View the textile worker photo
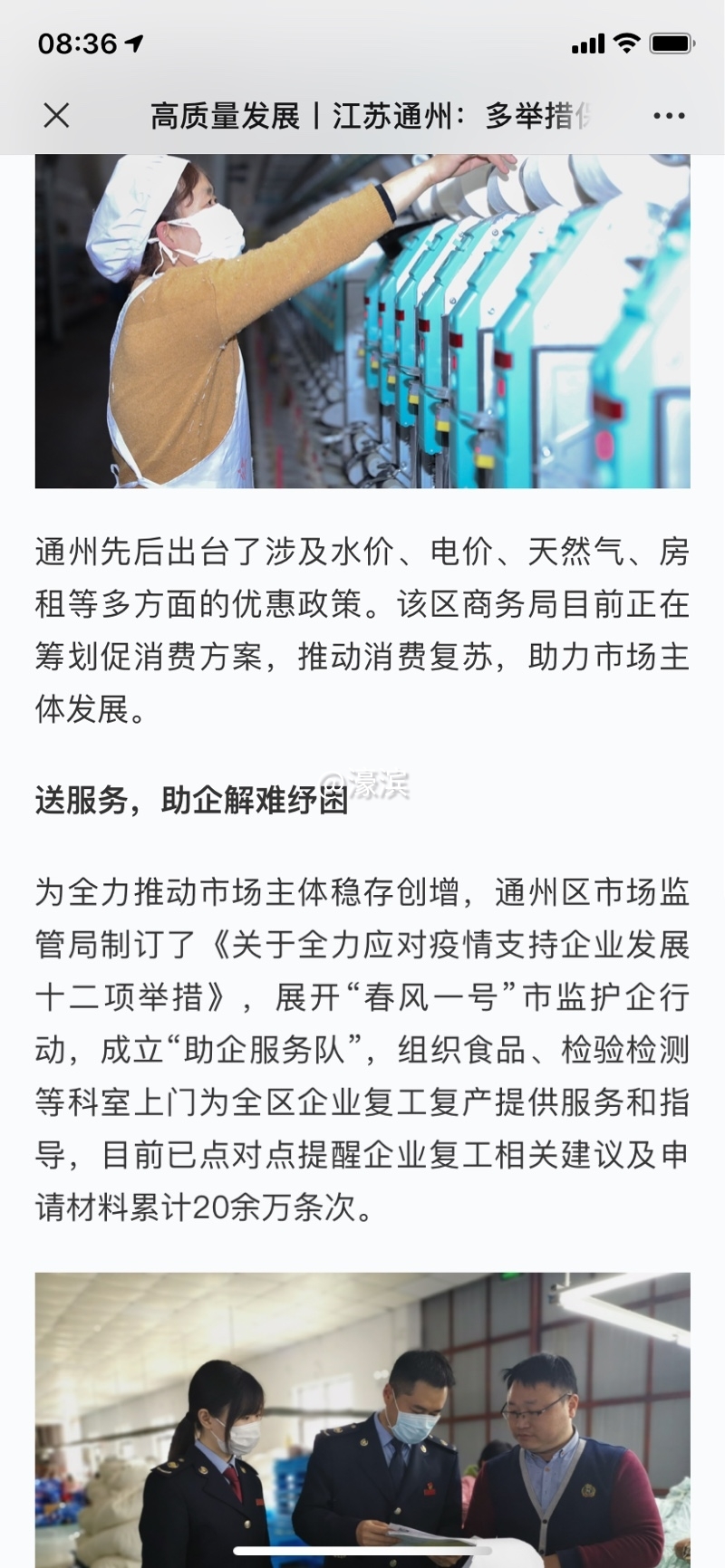The width and height of the screenshot is (725, 1568). click(x=362, y=322)
